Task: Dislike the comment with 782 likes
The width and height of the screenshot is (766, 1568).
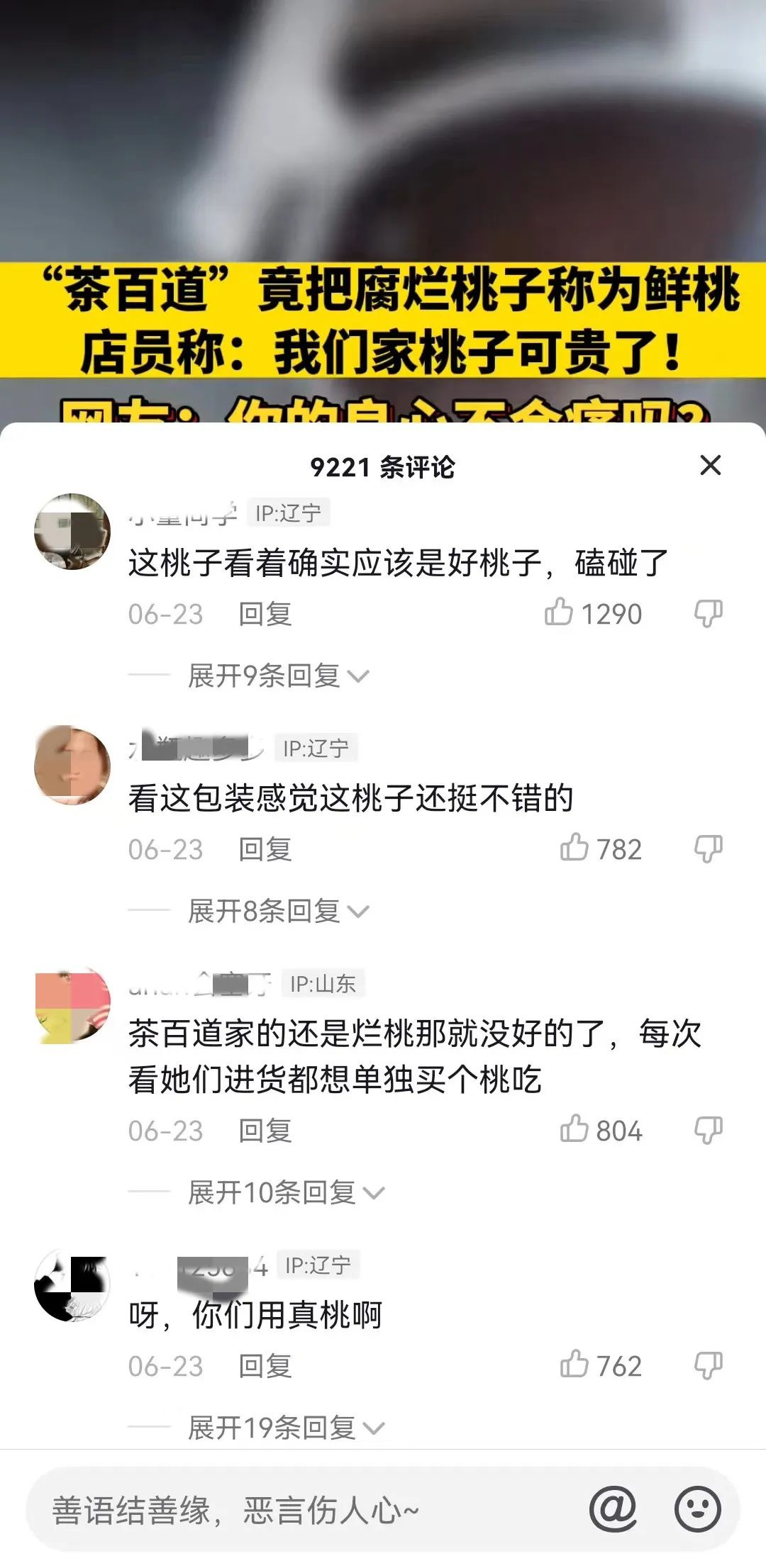Action: pyautogui.click(x=708, y=849)
